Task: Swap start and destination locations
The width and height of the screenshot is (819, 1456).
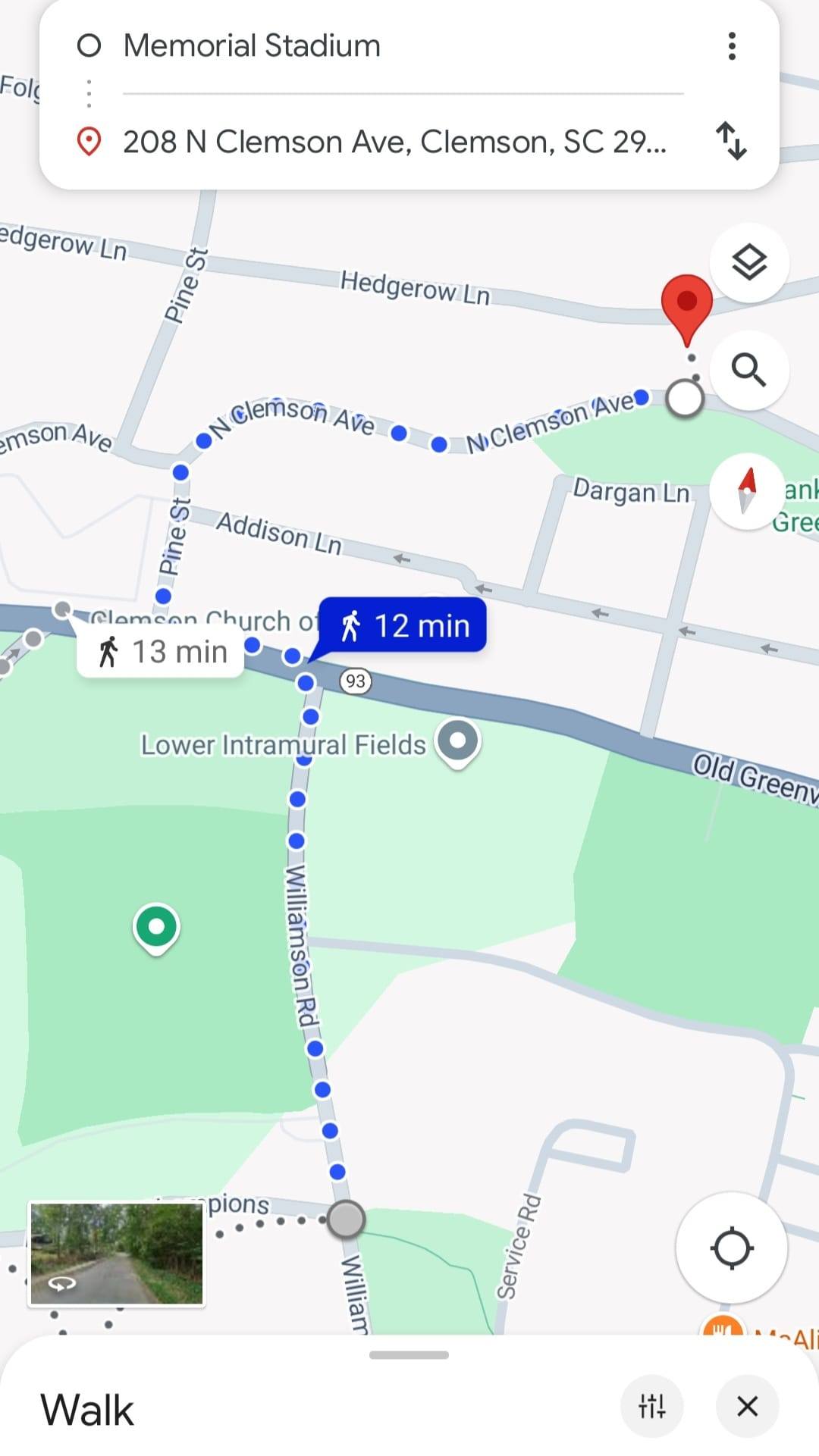Action: tap(731, 141)
